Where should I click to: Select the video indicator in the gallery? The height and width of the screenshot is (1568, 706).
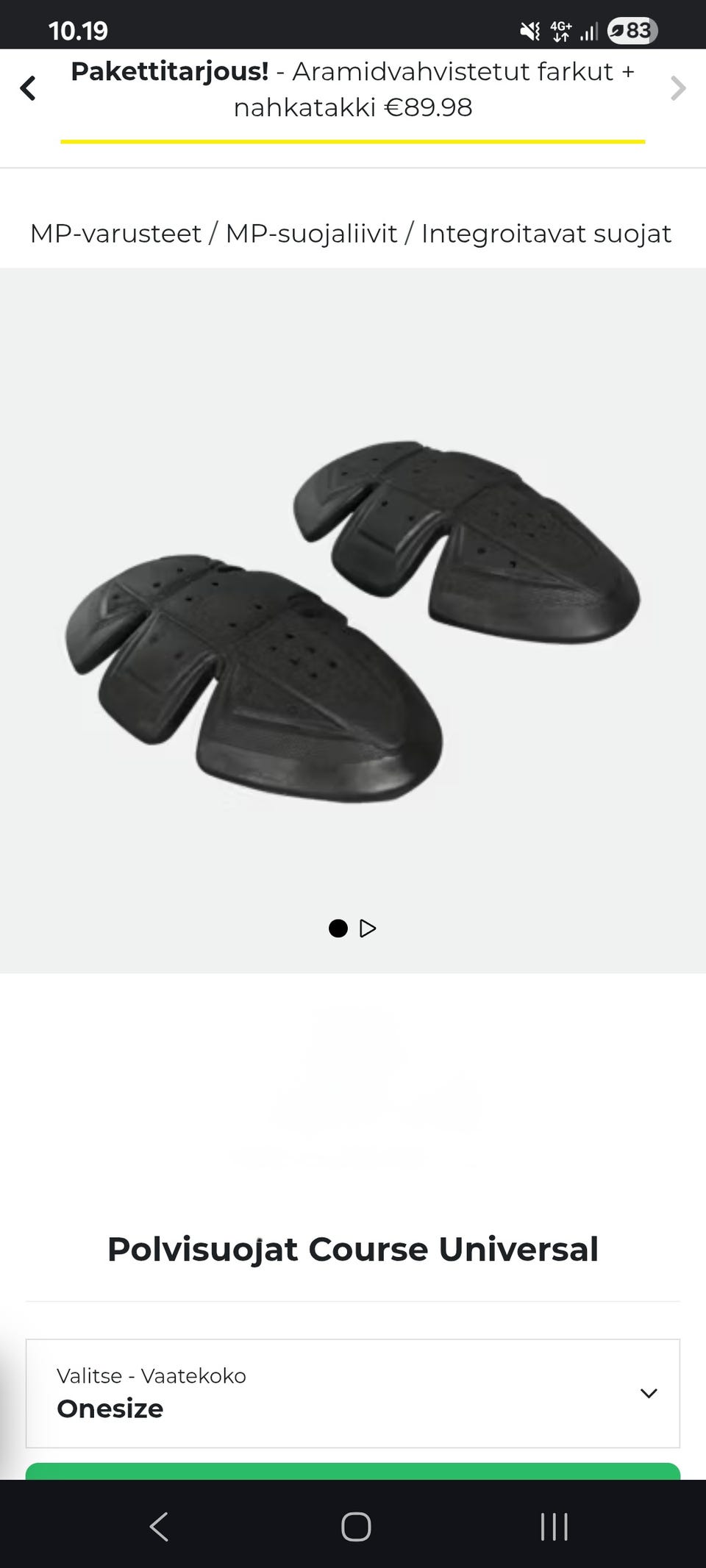[368, 928]
